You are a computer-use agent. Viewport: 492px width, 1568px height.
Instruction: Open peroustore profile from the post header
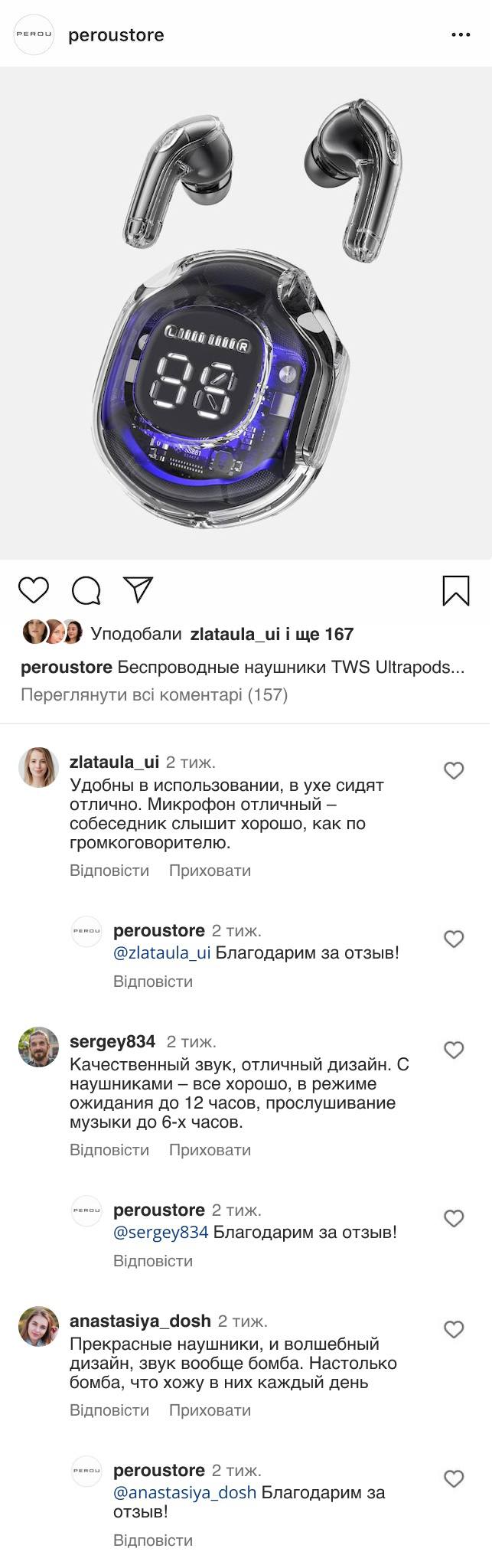(x=116, y=35)
